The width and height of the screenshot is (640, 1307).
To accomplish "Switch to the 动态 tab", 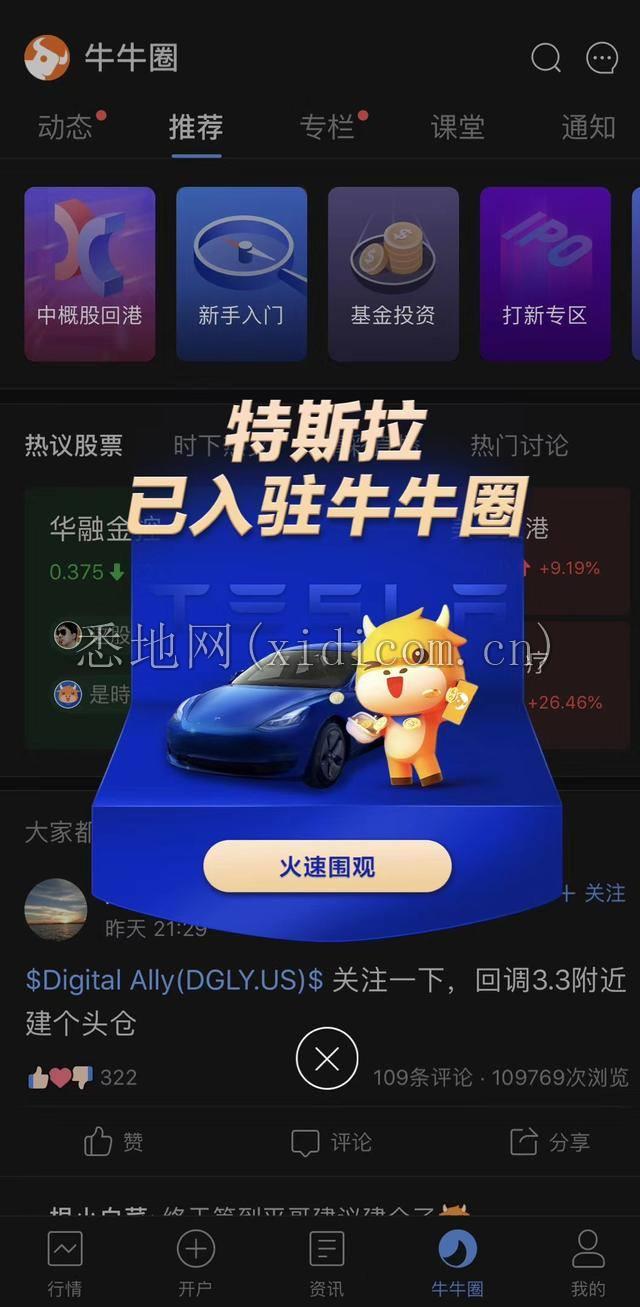I will click(65, 127).
